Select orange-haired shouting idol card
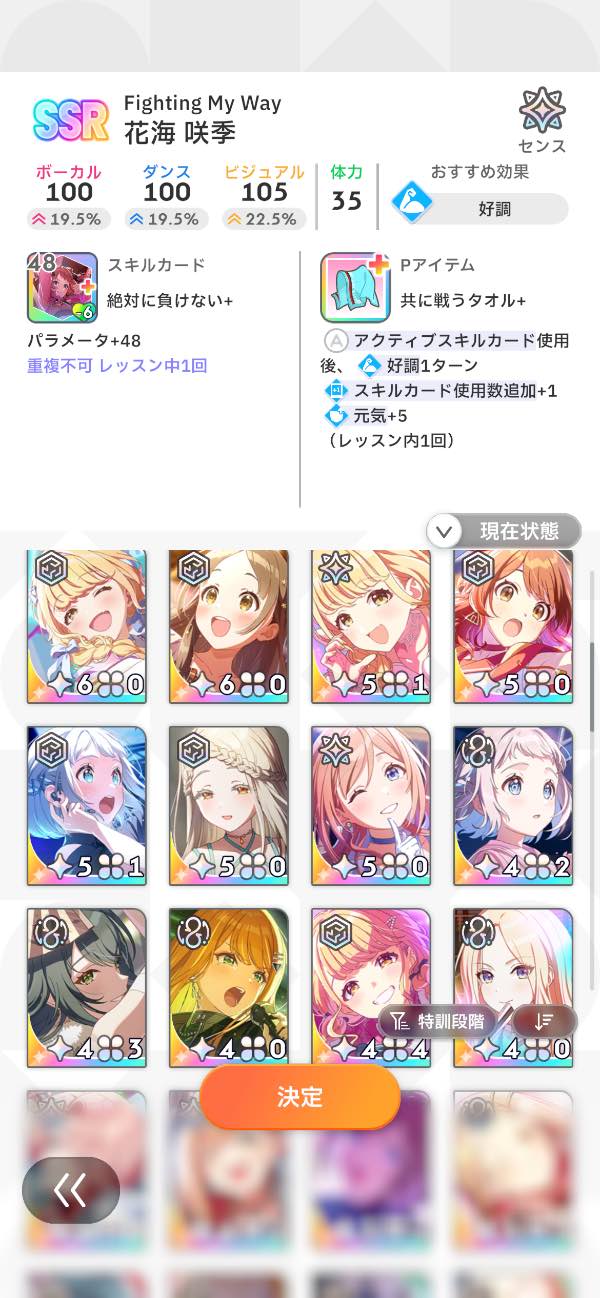This screenshot has width=600, height=1298. click(x=229, y=985)
